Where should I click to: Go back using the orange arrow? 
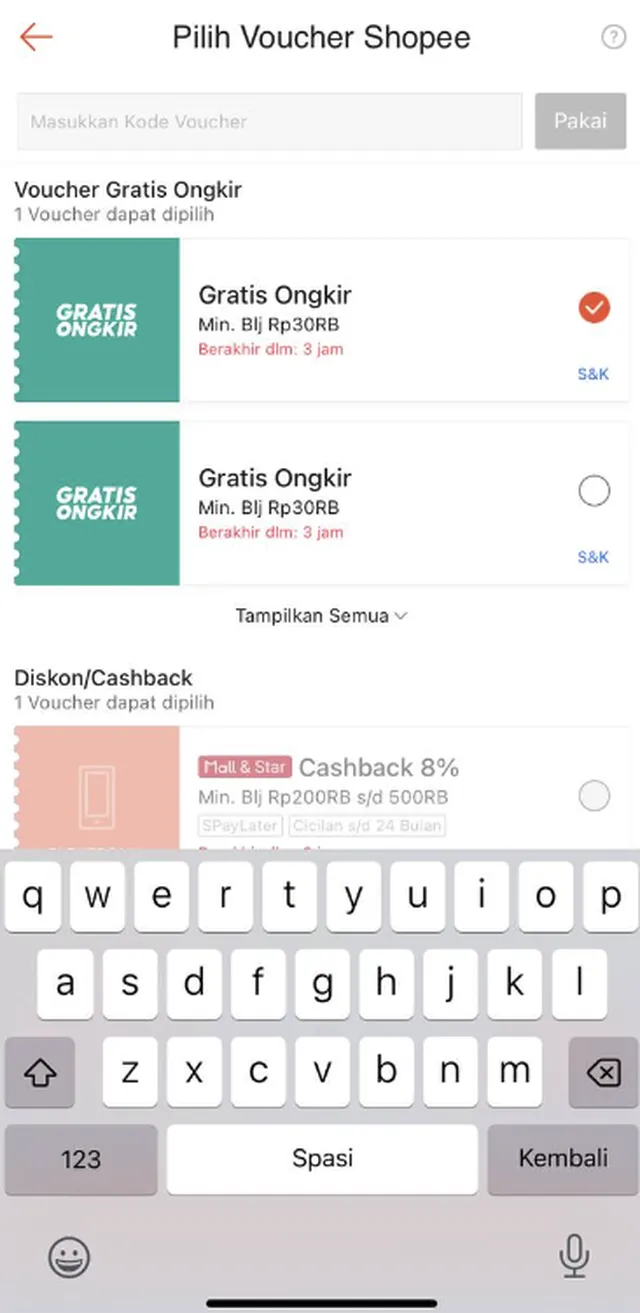coord(36,38)
